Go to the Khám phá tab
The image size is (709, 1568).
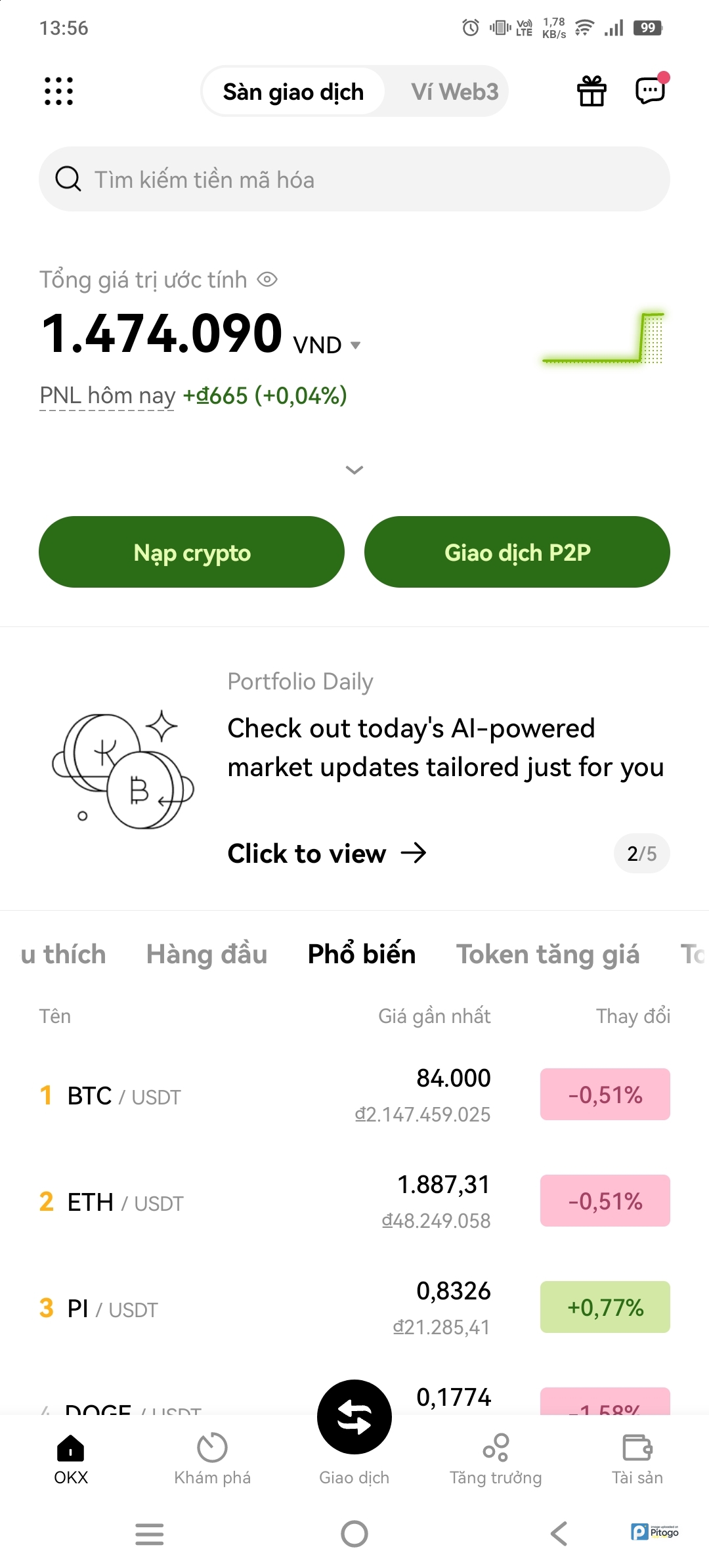point(212,1458)
